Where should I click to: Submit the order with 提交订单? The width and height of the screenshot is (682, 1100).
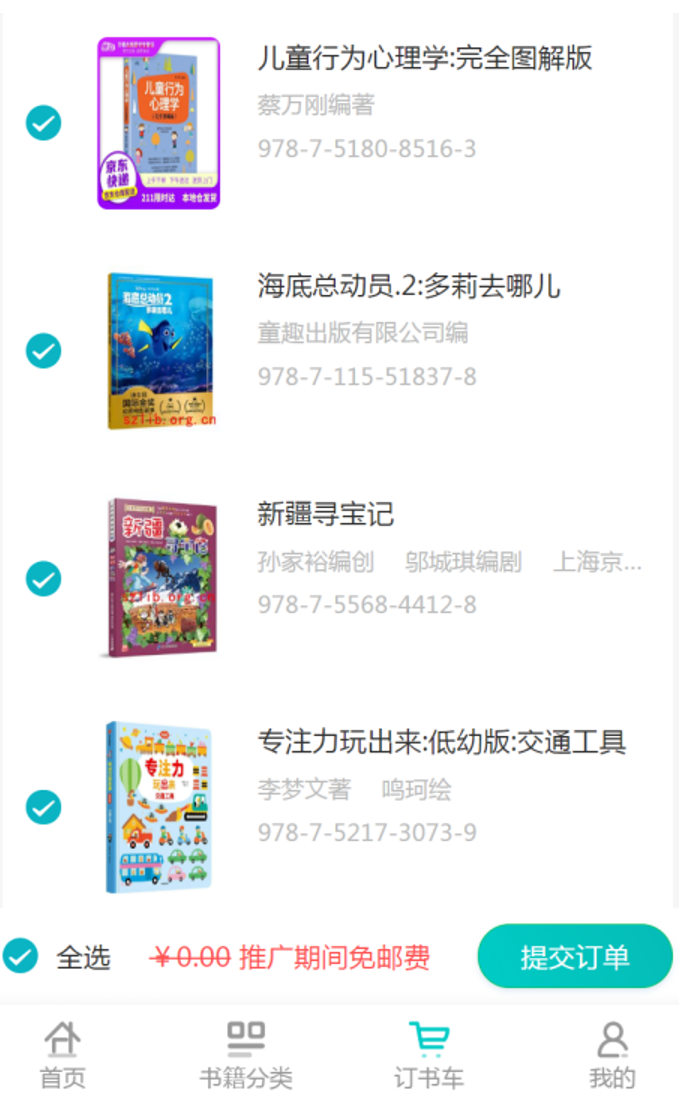point(574,957)
